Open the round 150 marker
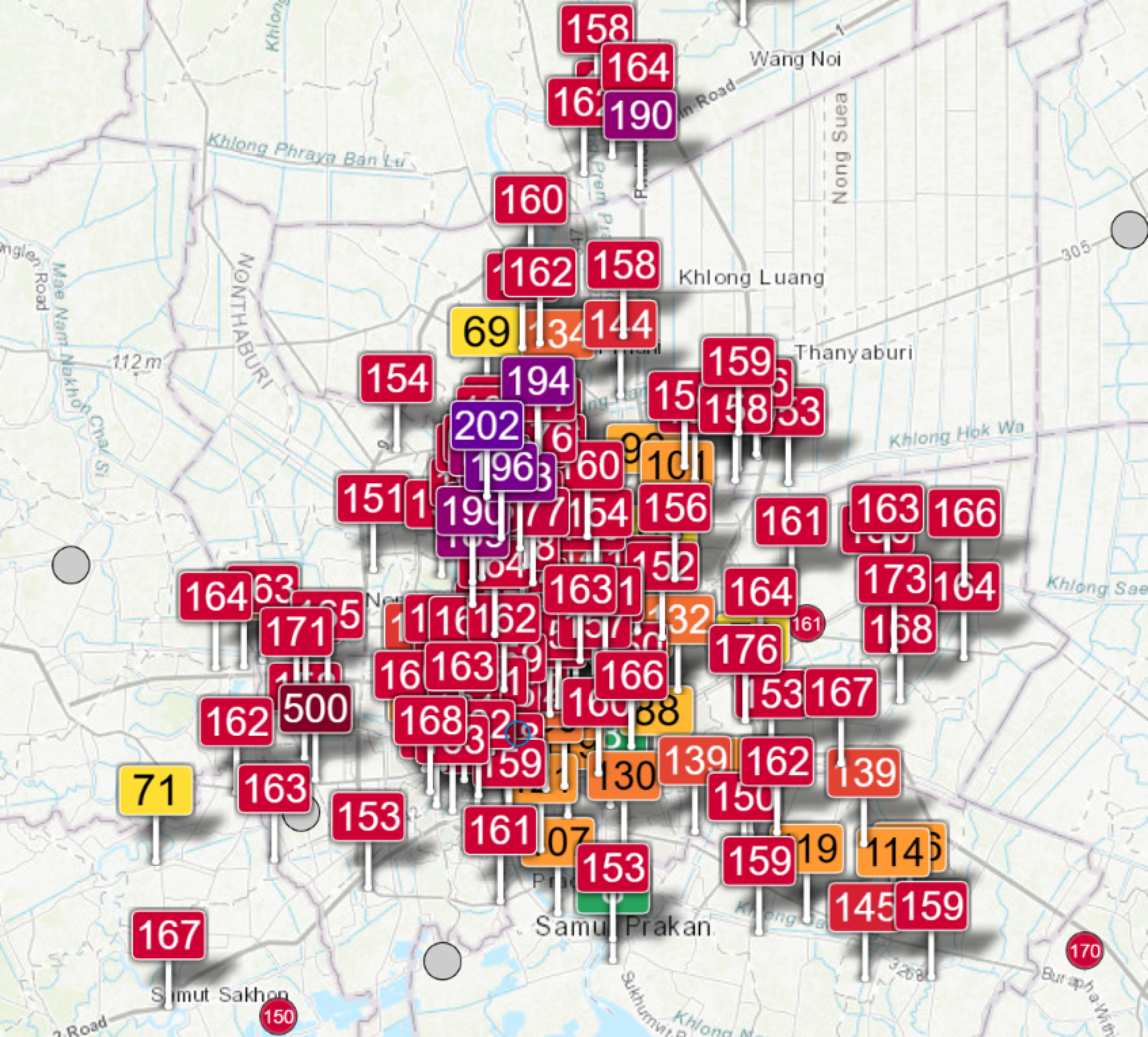1148x1037 pixels. point(278,1016)
